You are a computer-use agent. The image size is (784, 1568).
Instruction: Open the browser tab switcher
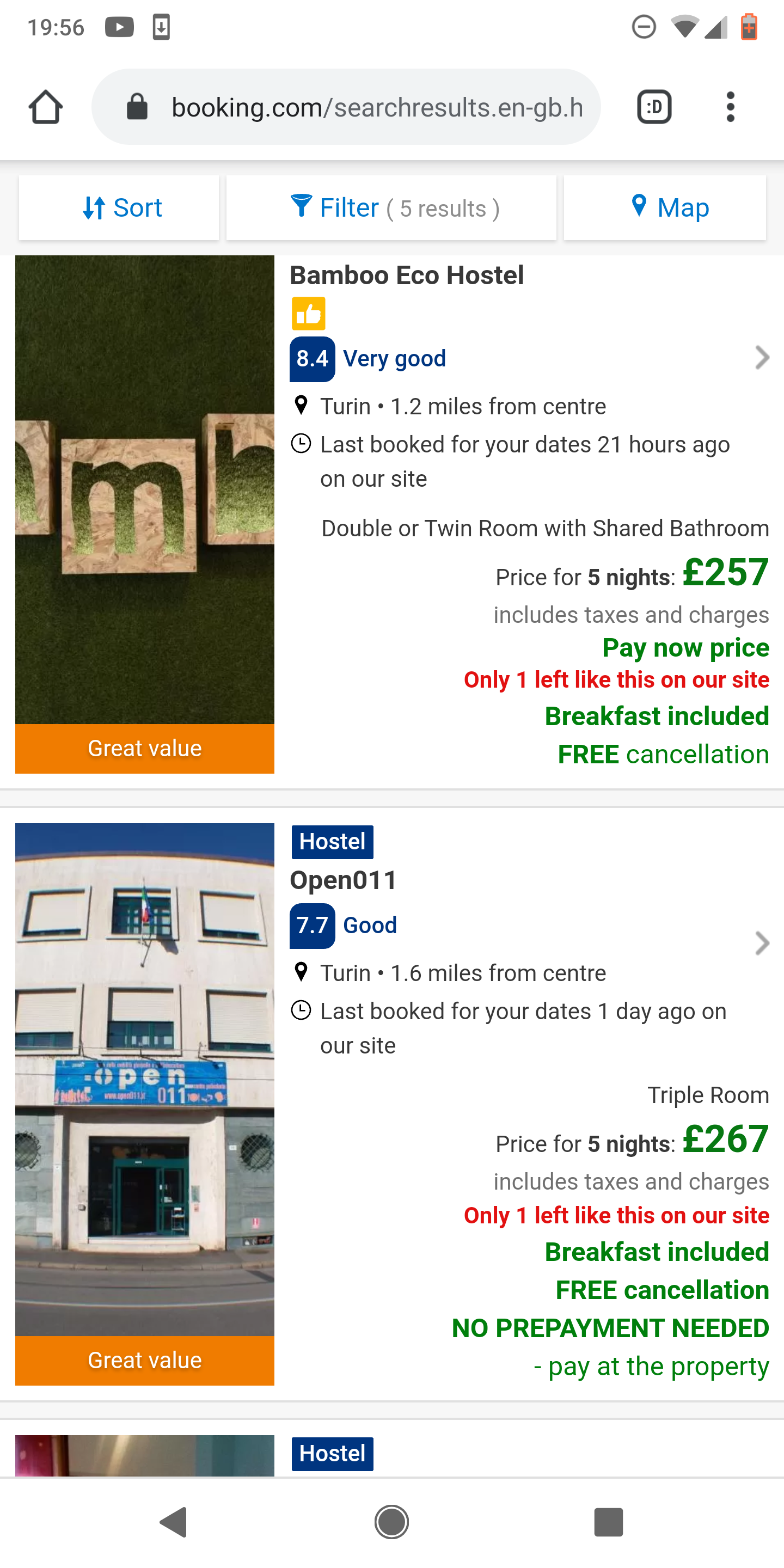tap(654, 107)
